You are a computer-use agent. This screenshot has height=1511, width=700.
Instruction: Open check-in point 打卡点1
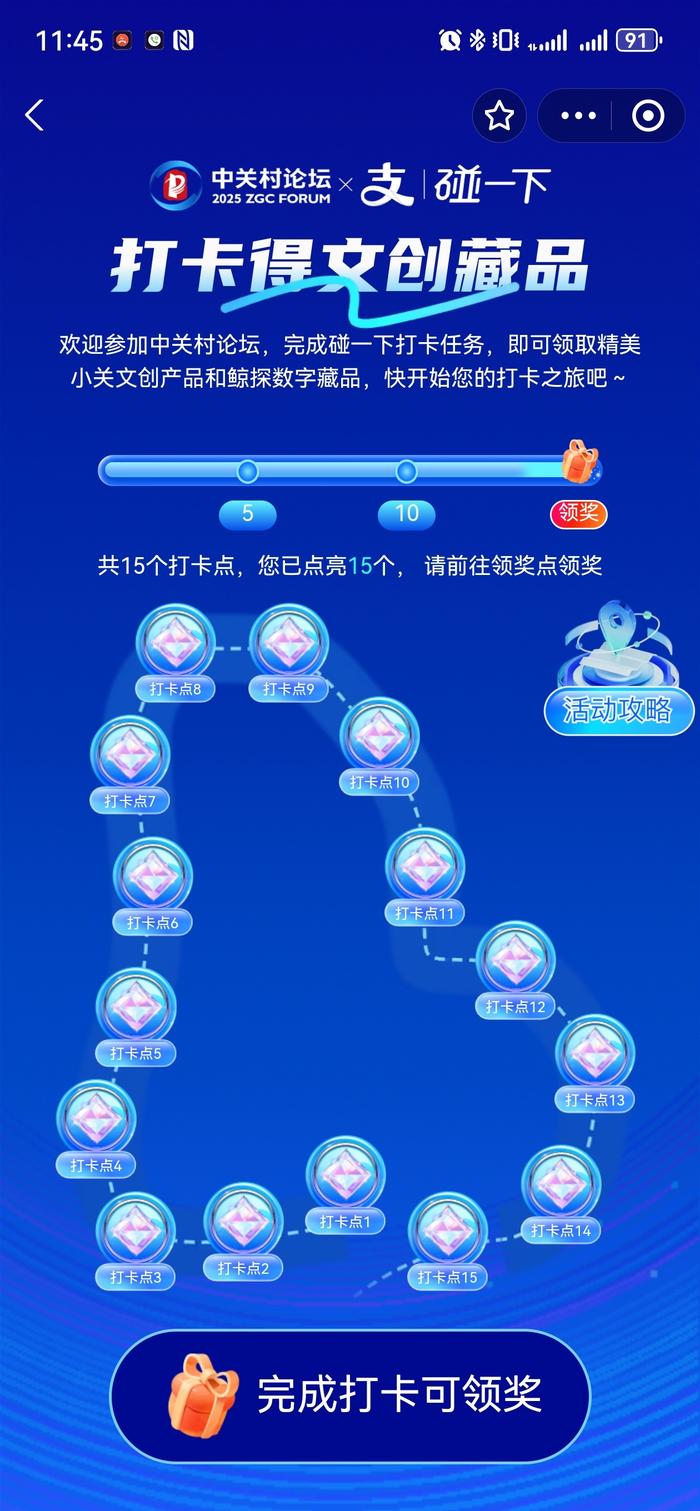point(345,1176)
